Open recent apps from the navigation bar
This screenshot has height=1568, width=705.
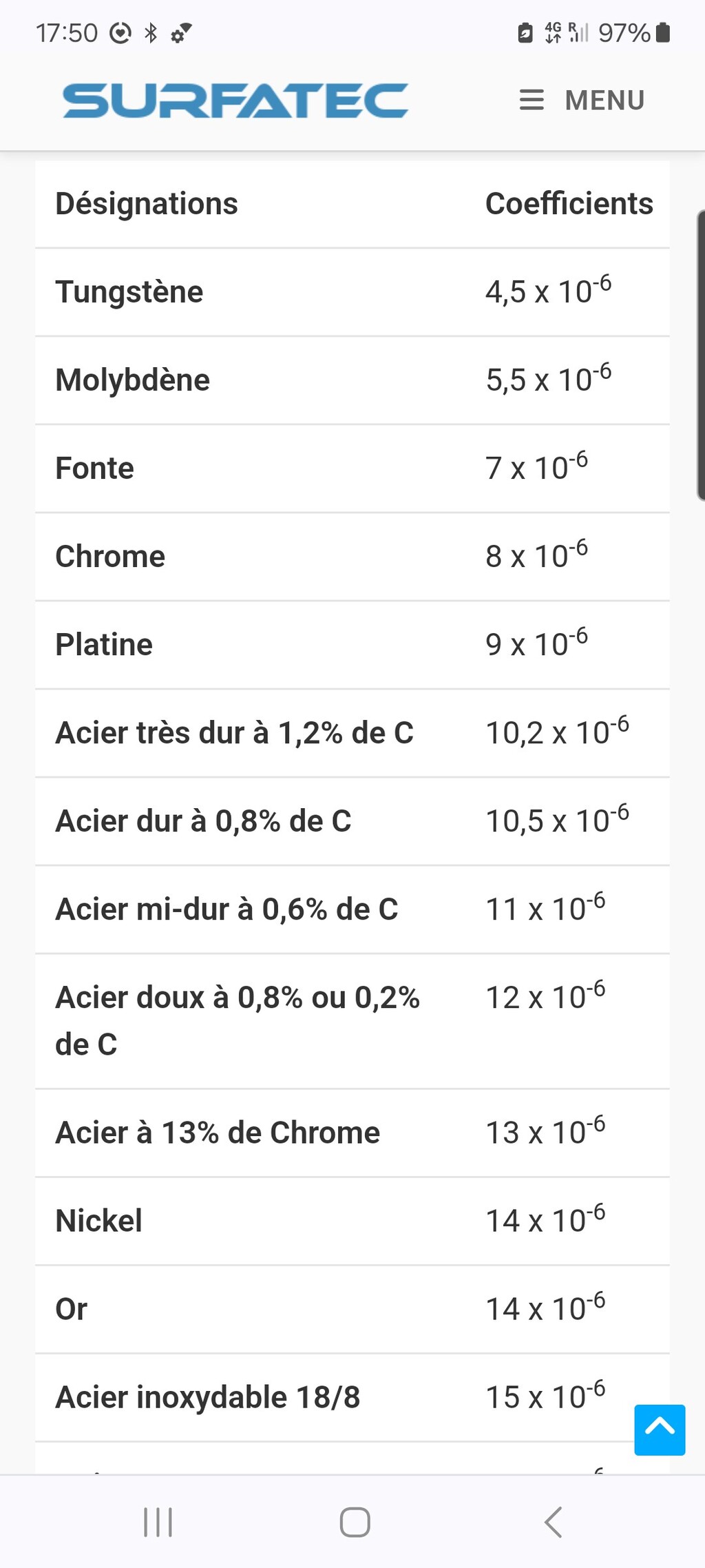158,1522
